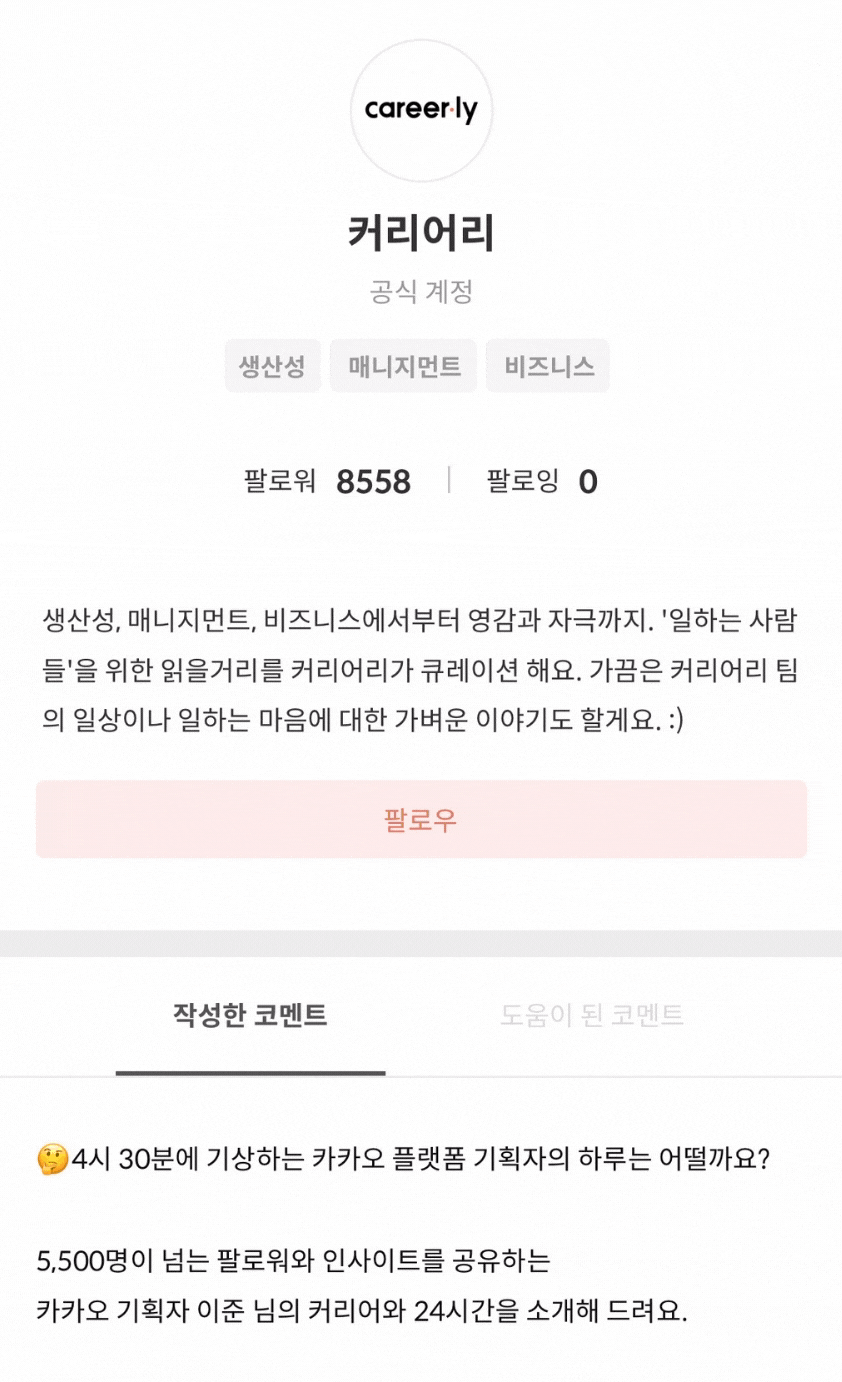Open the 팔로잉 0 list
The height and width of the screenshot is (1382, 842).
[x=542, y=482]
